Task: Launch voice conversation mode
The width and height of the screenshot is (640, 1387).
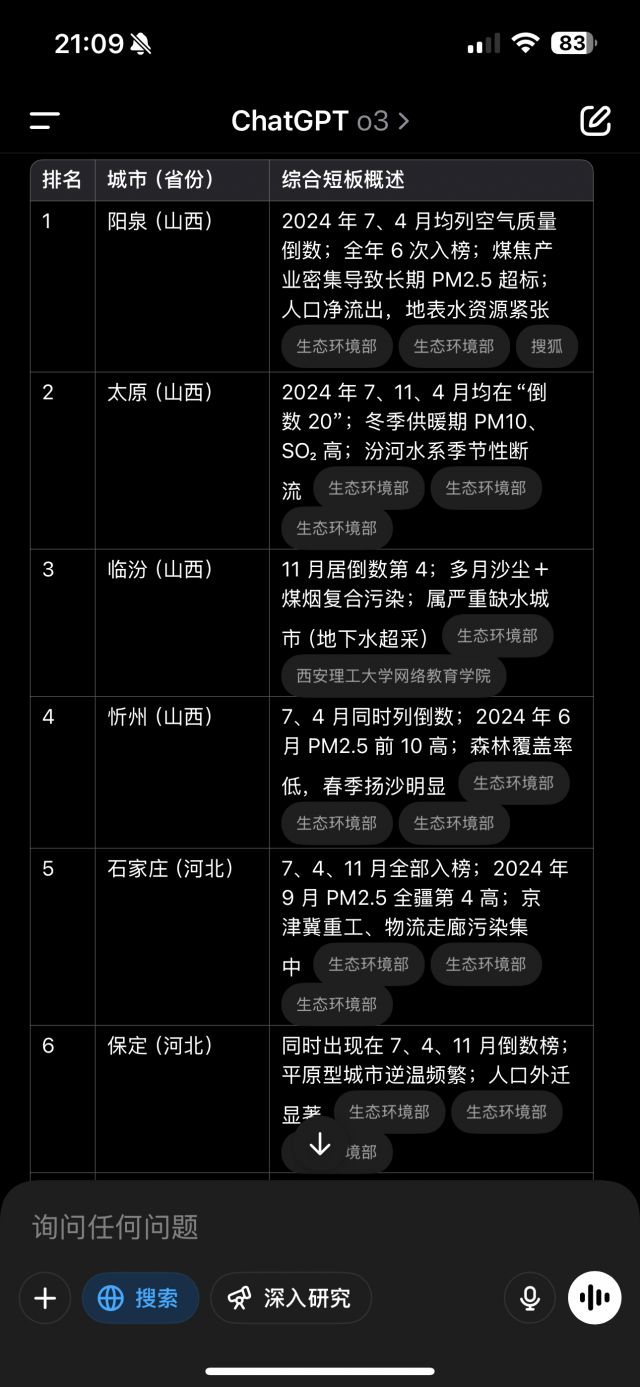Action: point(594,1298)
